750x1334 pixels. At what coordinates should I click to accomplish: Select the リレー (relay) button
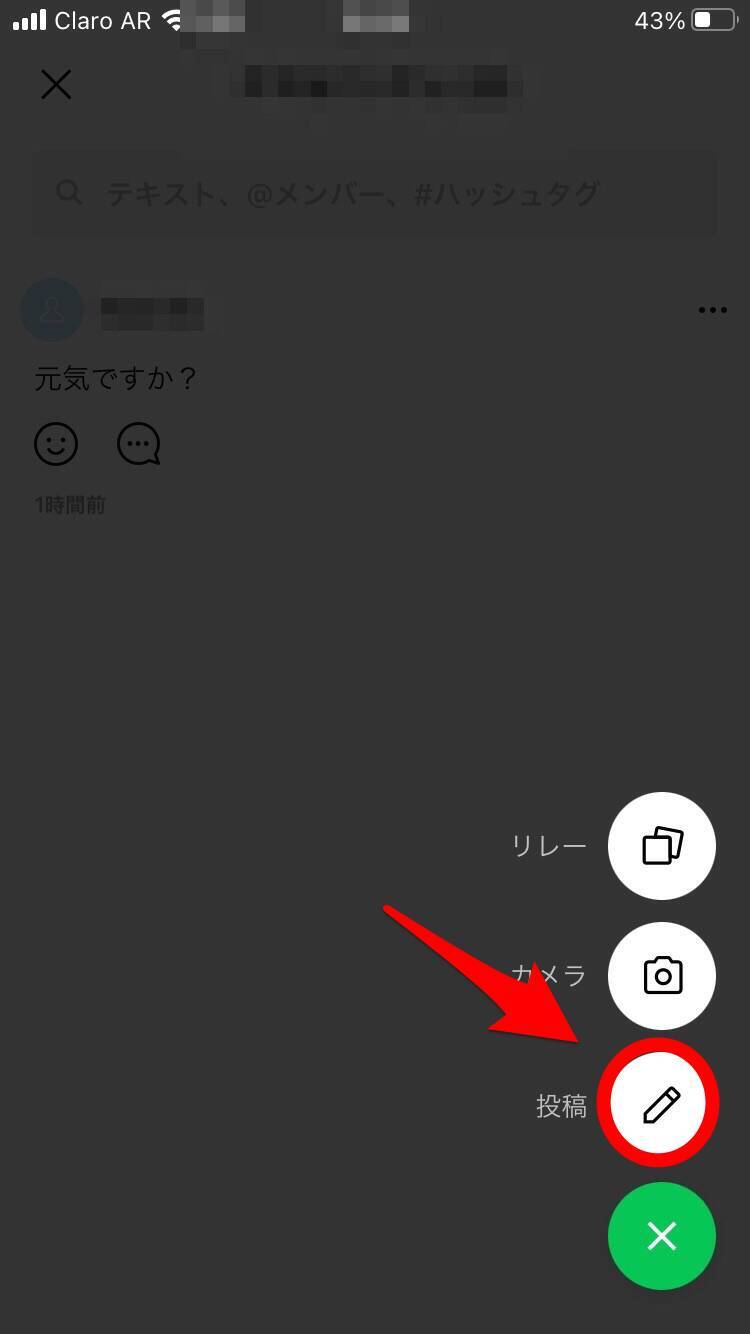(x=661, y=846)
